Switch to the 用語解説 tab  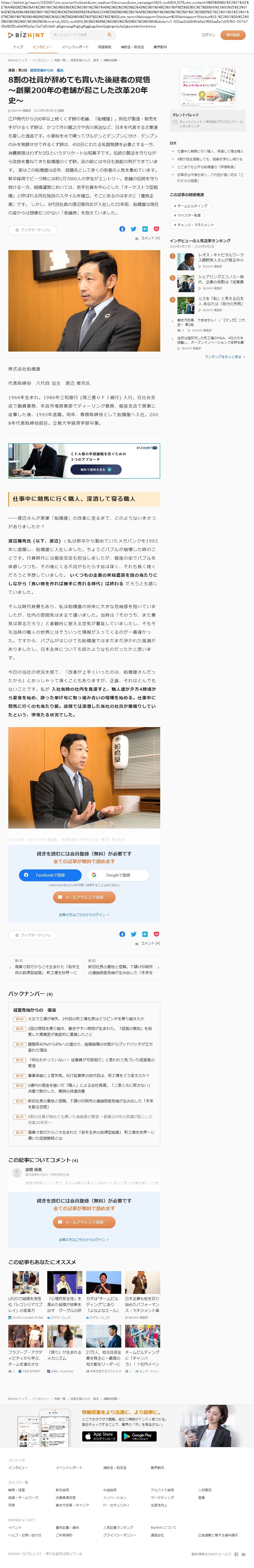(x=104, y=47)
